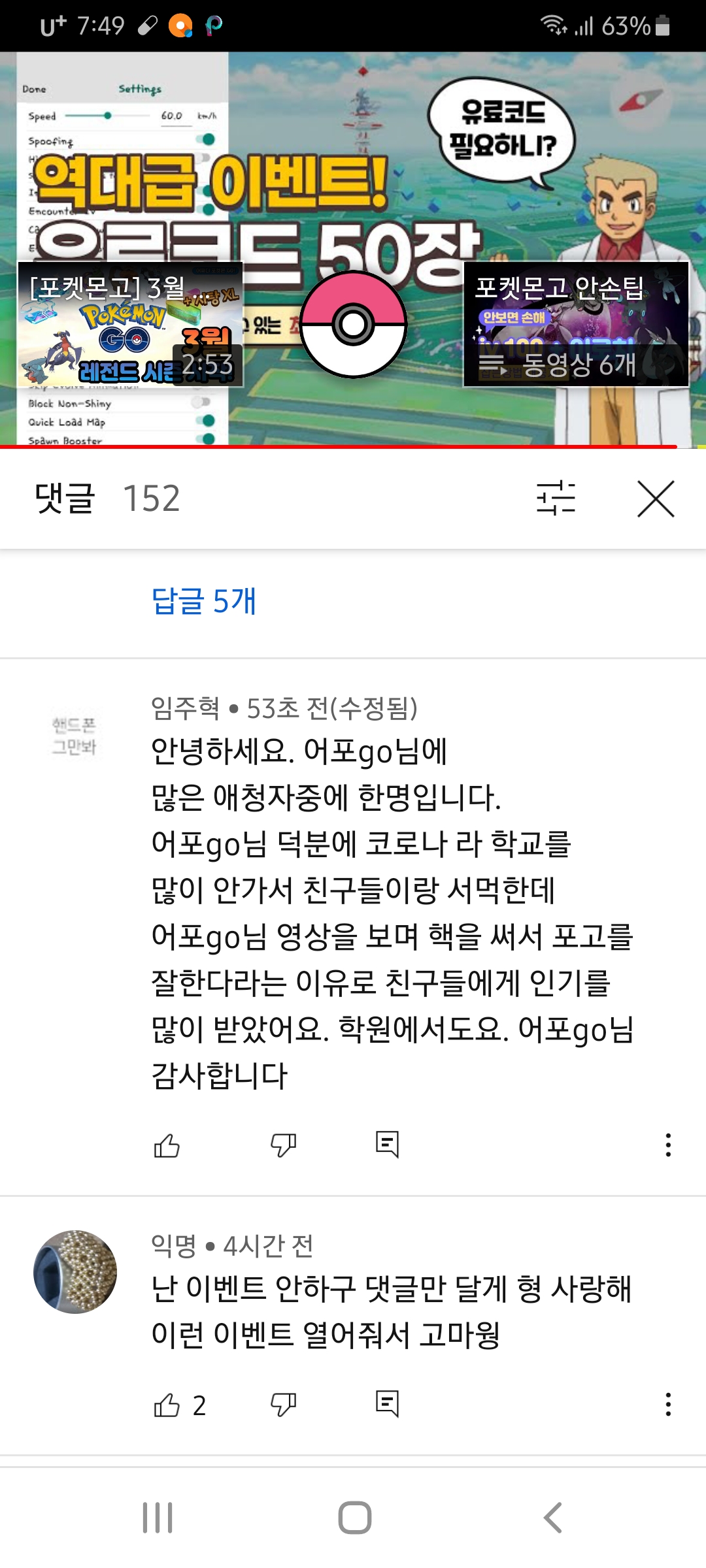Dislike 익명's comment
Screen dimensions: 706x1568
tap(283, 1405)
